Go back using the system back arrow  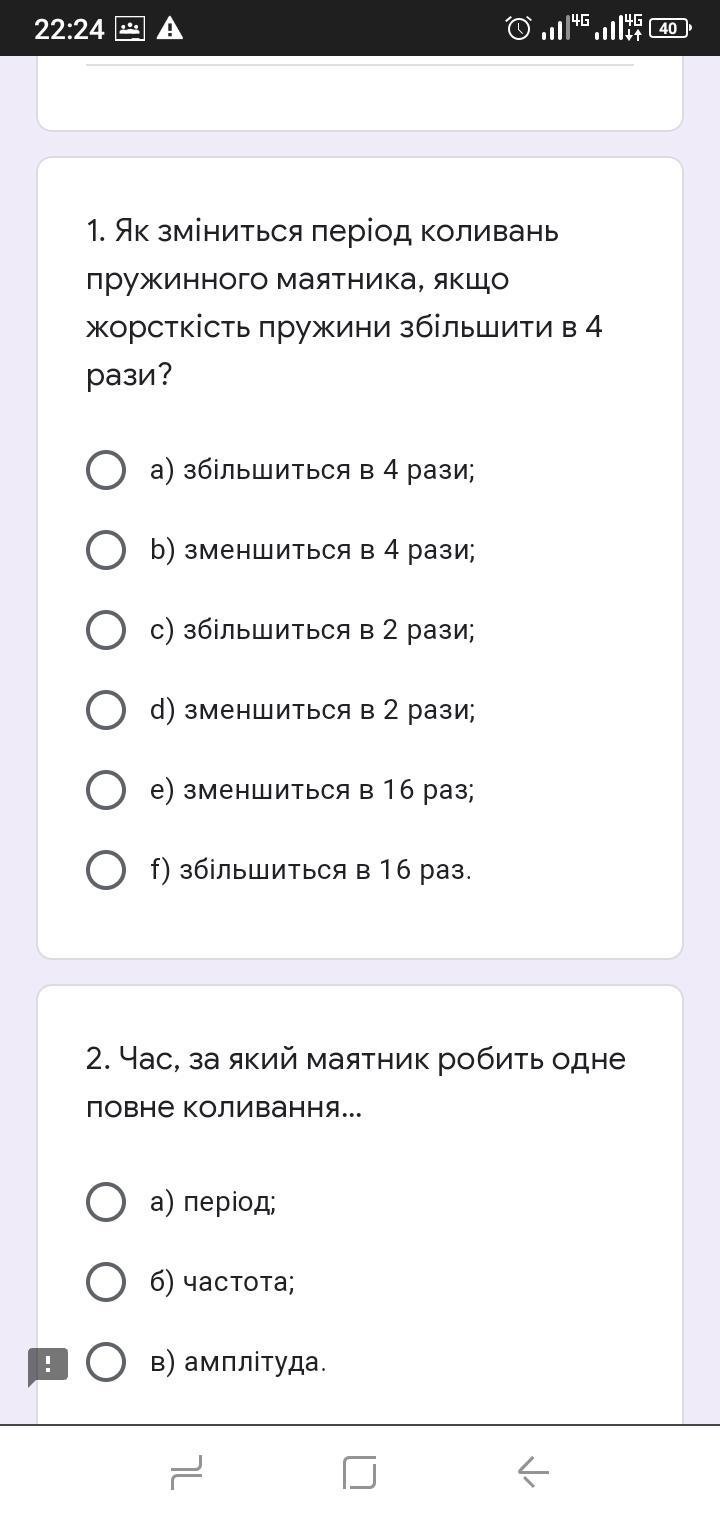(x=533, y=1472)
